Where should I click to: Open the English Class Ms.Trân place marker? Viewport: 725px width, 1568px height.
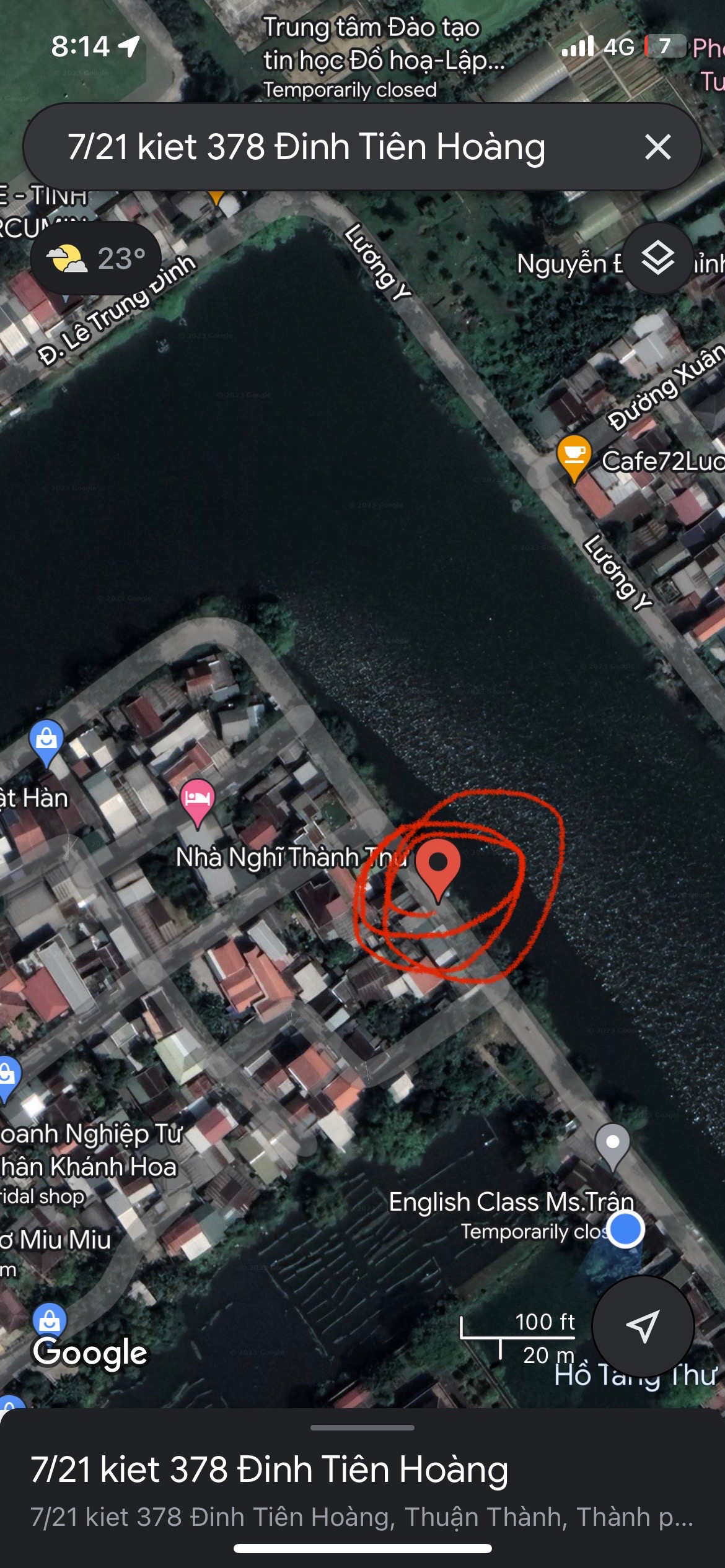(x=612, y=1144)
